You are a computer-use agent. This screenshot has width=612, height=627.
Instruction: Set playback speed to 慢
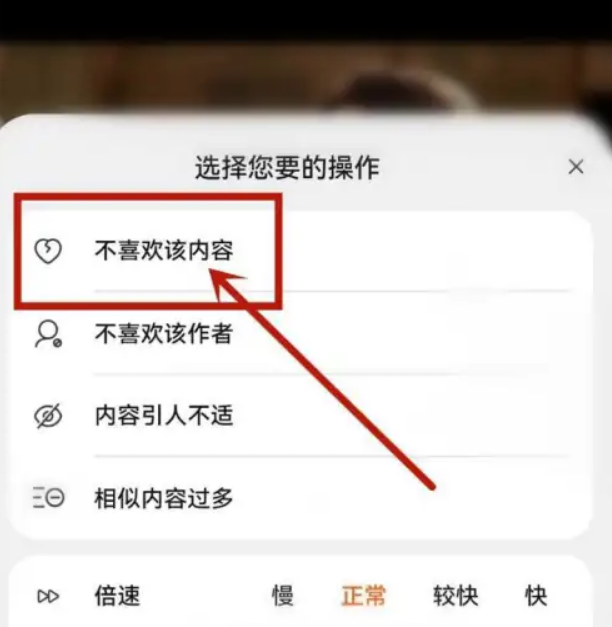pyautogui.click(x=283, y=596)
